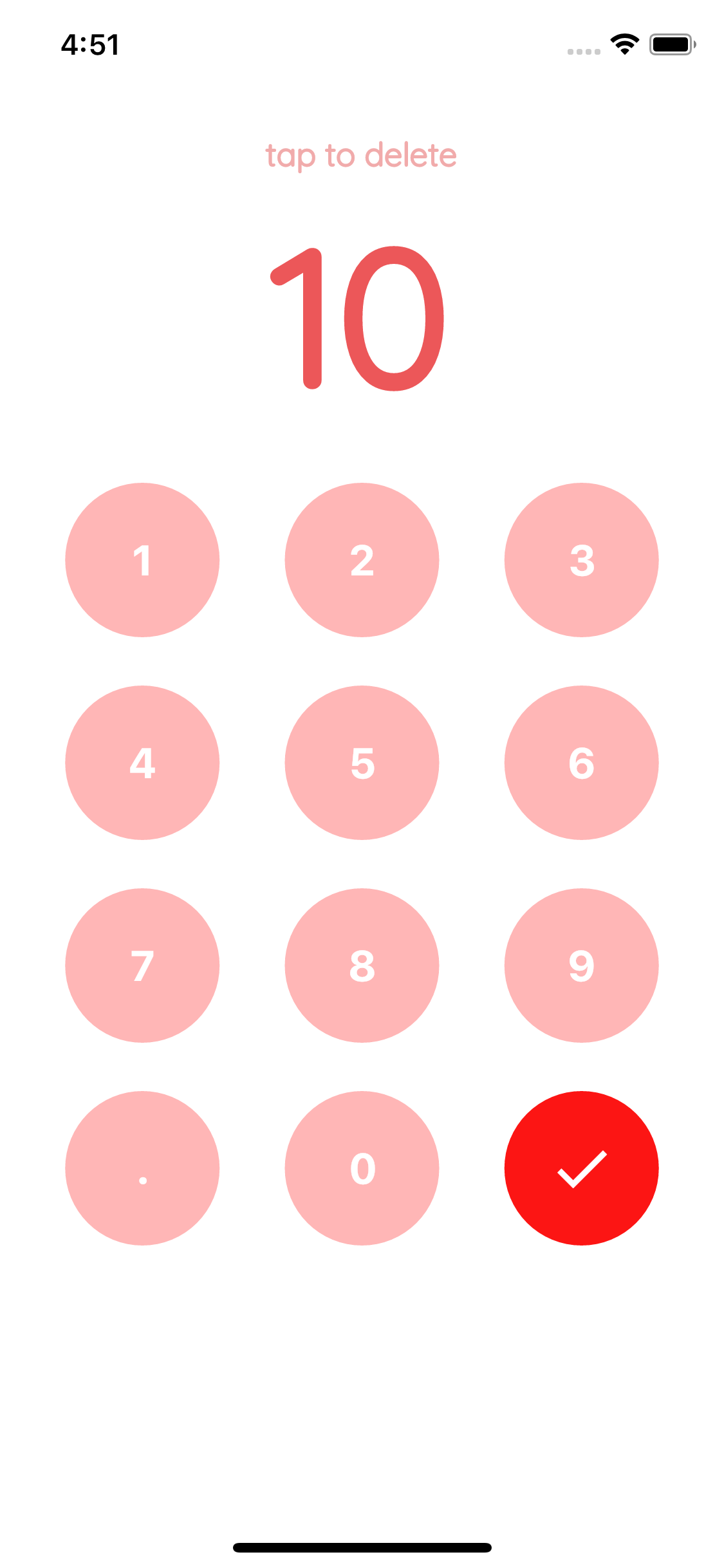Add digit 4 to the amount
724x1568 pixels.
pyautogui.click(x=142, y=763)
